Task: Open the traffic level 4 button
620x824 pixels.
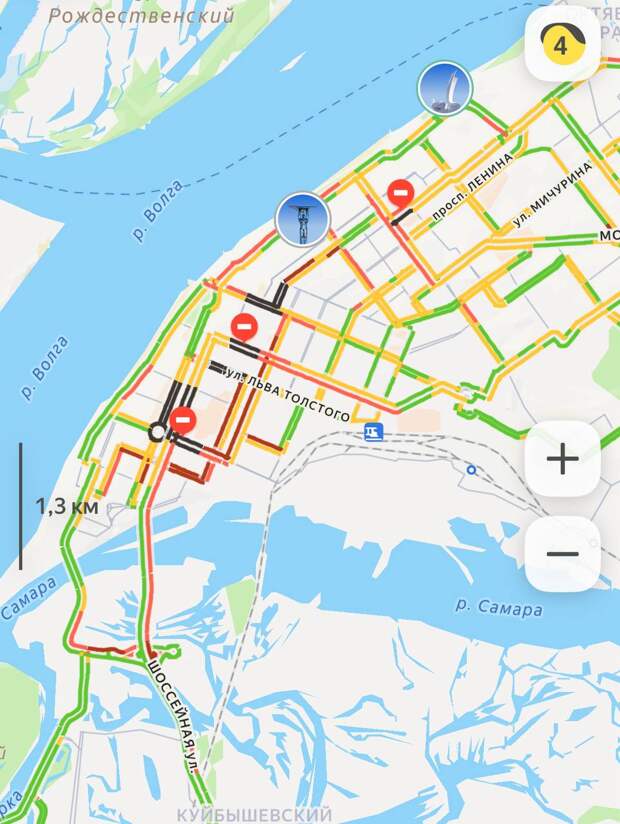Action: (562, 43)
